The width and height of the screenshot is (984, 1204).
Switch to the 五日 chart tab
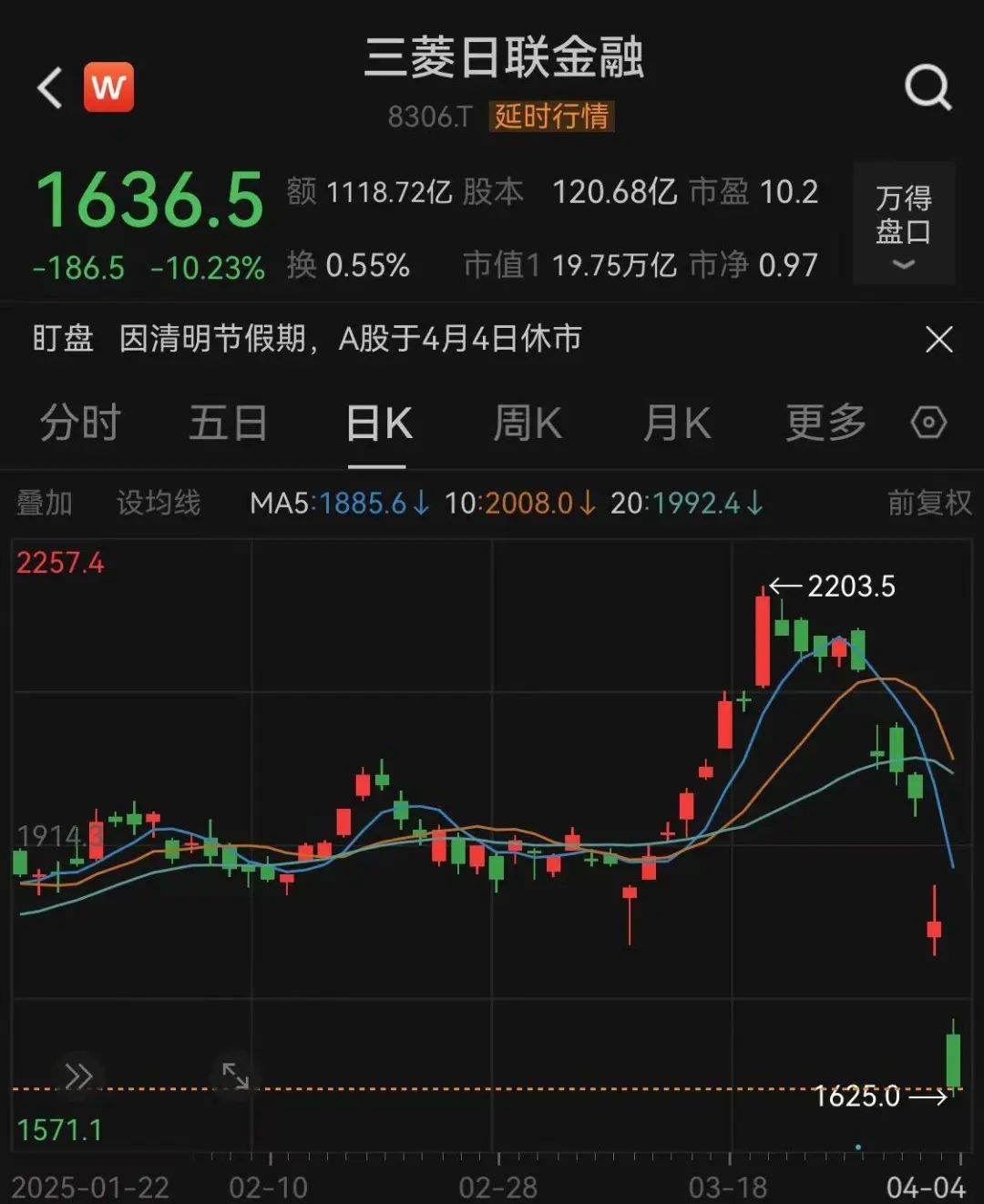point(228,423)
